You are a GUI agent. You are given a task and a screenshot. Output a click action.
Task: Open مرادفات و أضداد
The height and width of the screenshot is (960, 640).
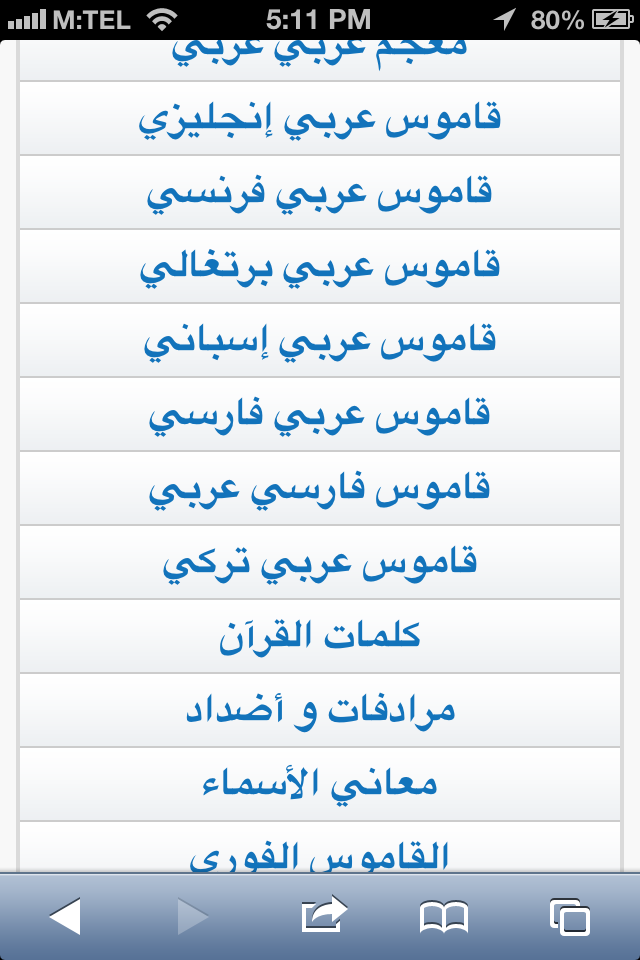(320, 711)
